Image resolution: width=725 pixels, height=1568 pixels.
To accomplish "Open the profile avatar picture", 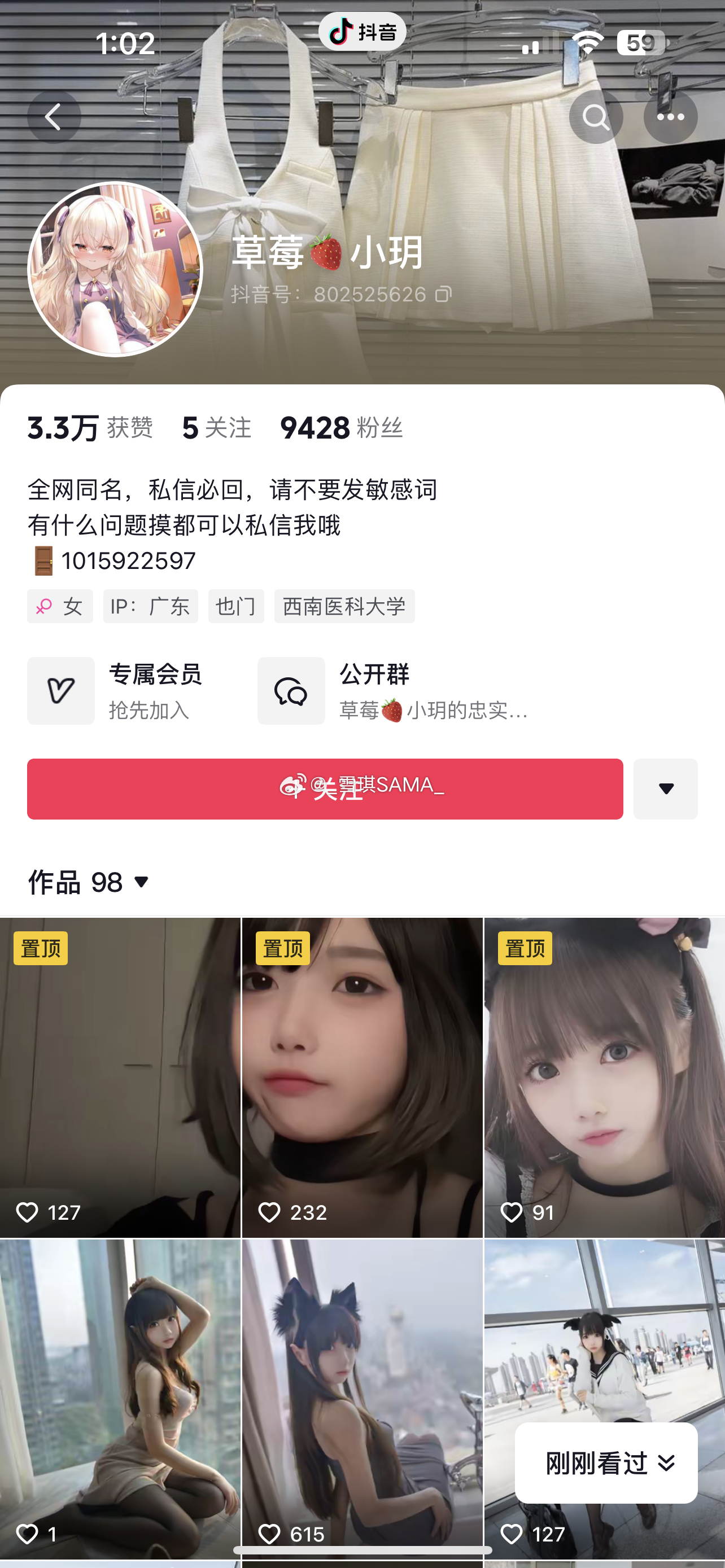I will click(115, 269).
